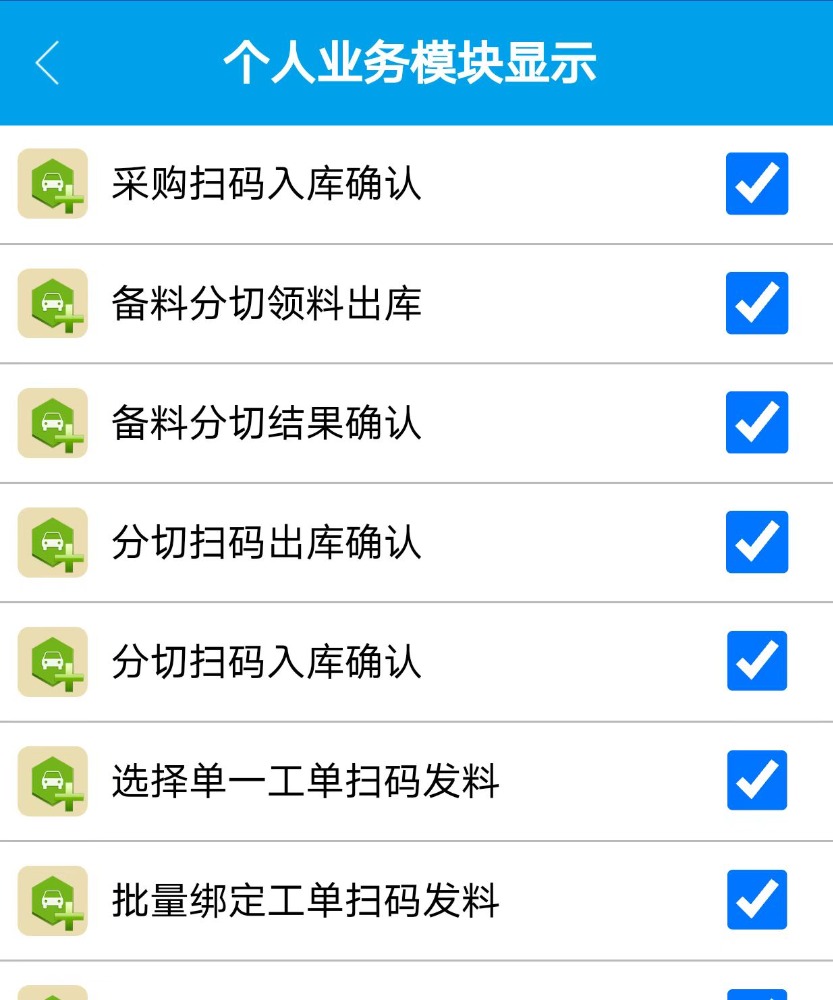Deselect the 分切扫码出库确认 checkbox

tap(757, 542)
